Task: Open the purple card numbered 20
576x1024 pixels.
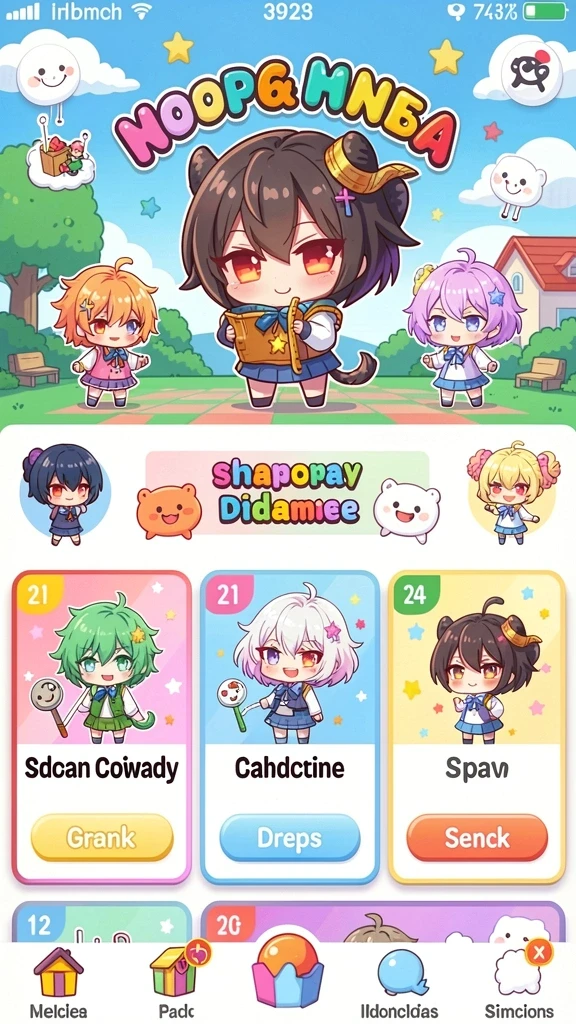Action: click(x=383, y=922)
